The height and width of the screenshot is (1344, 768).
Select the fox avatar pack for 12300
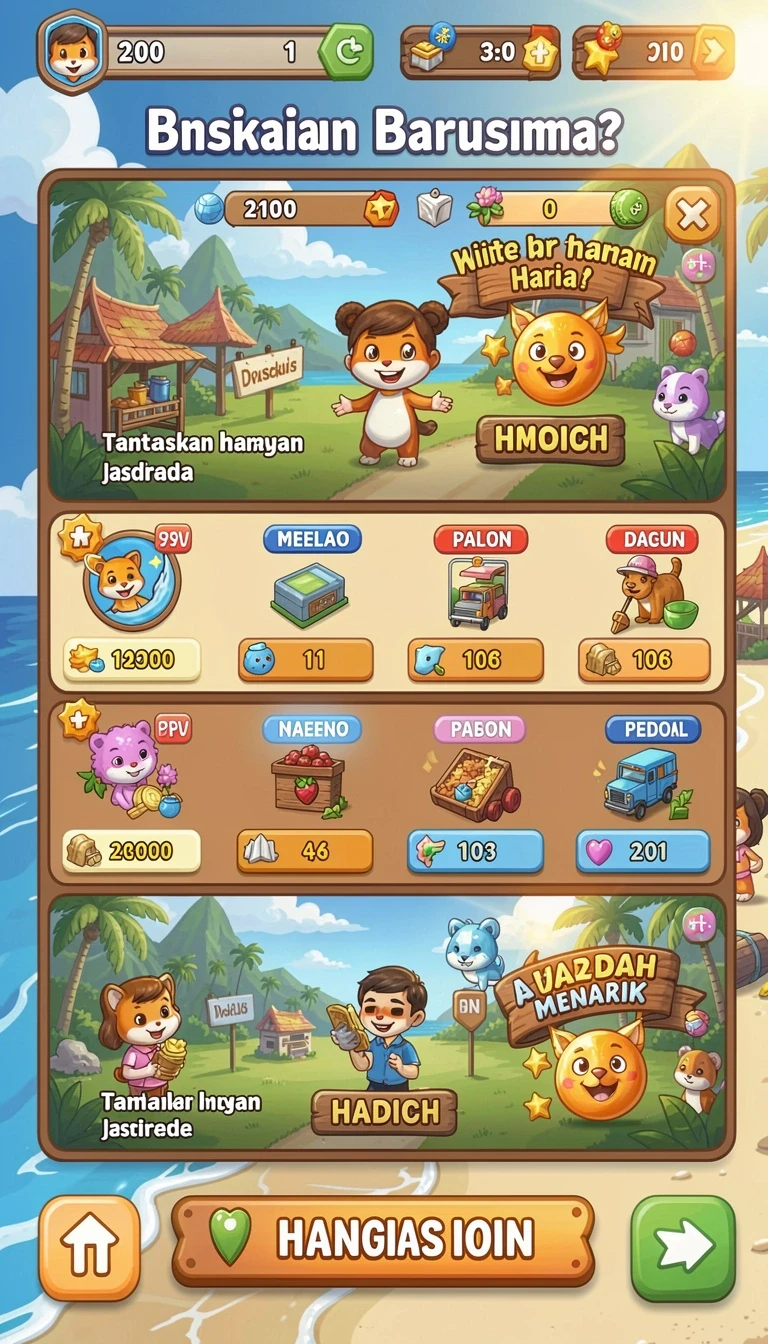tap(131, 660)
